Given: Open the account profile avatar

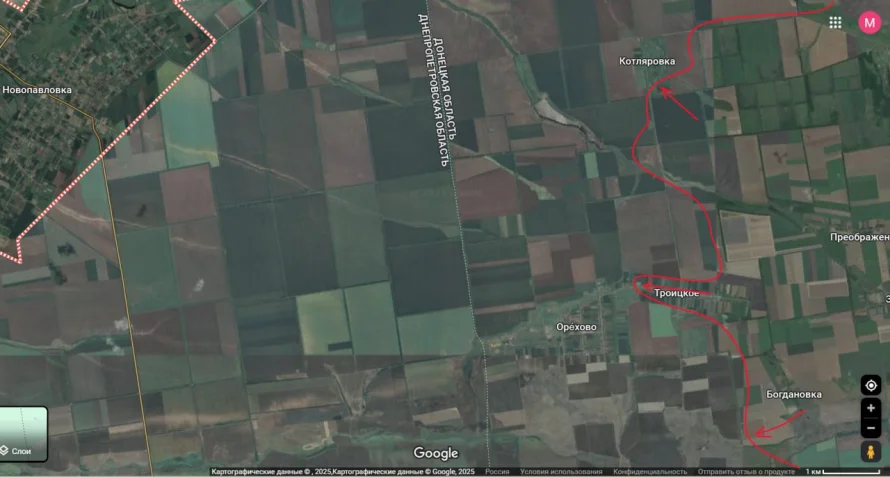Looking at the screenshot, I should (869, 22).
